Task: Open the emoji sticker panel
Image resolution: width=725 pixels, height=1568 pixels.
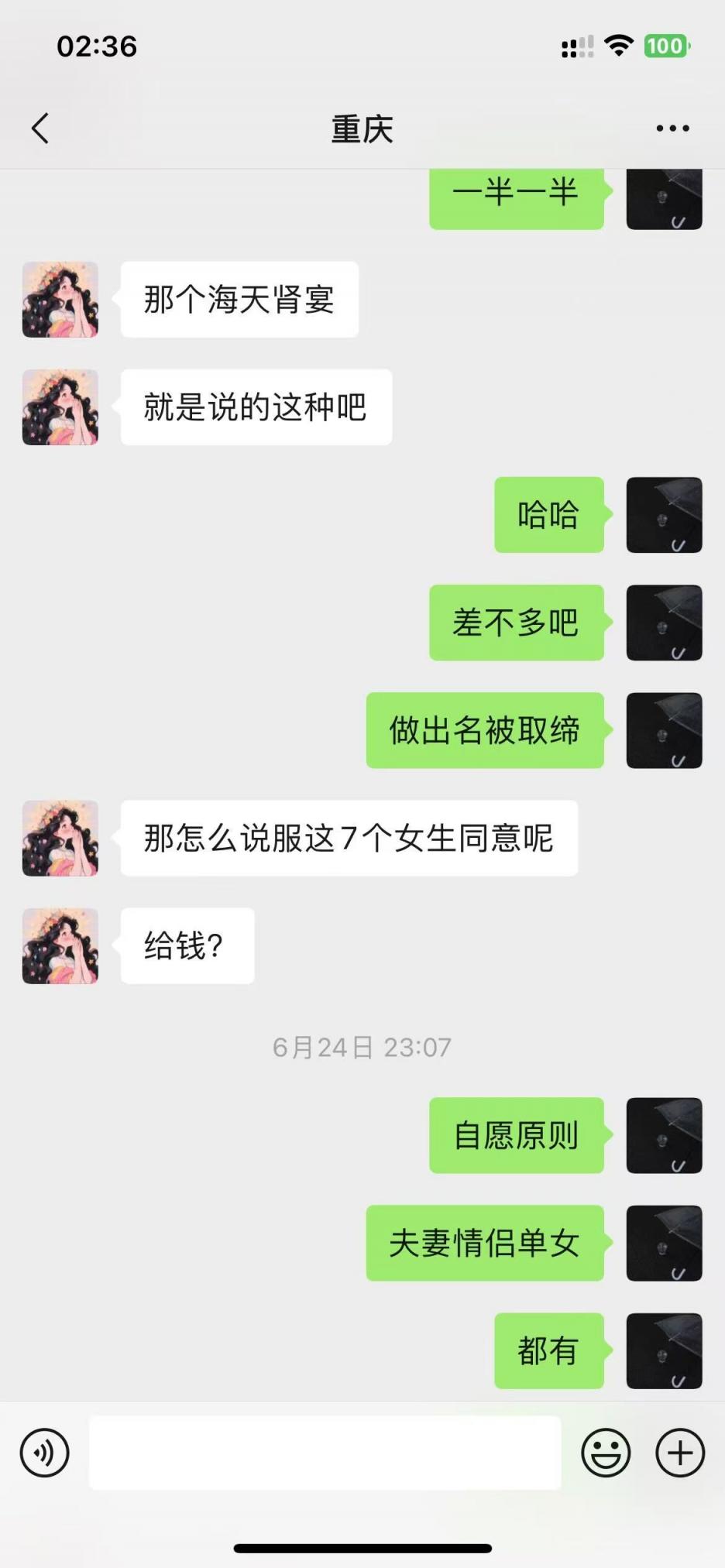Action: (606, 1453)
